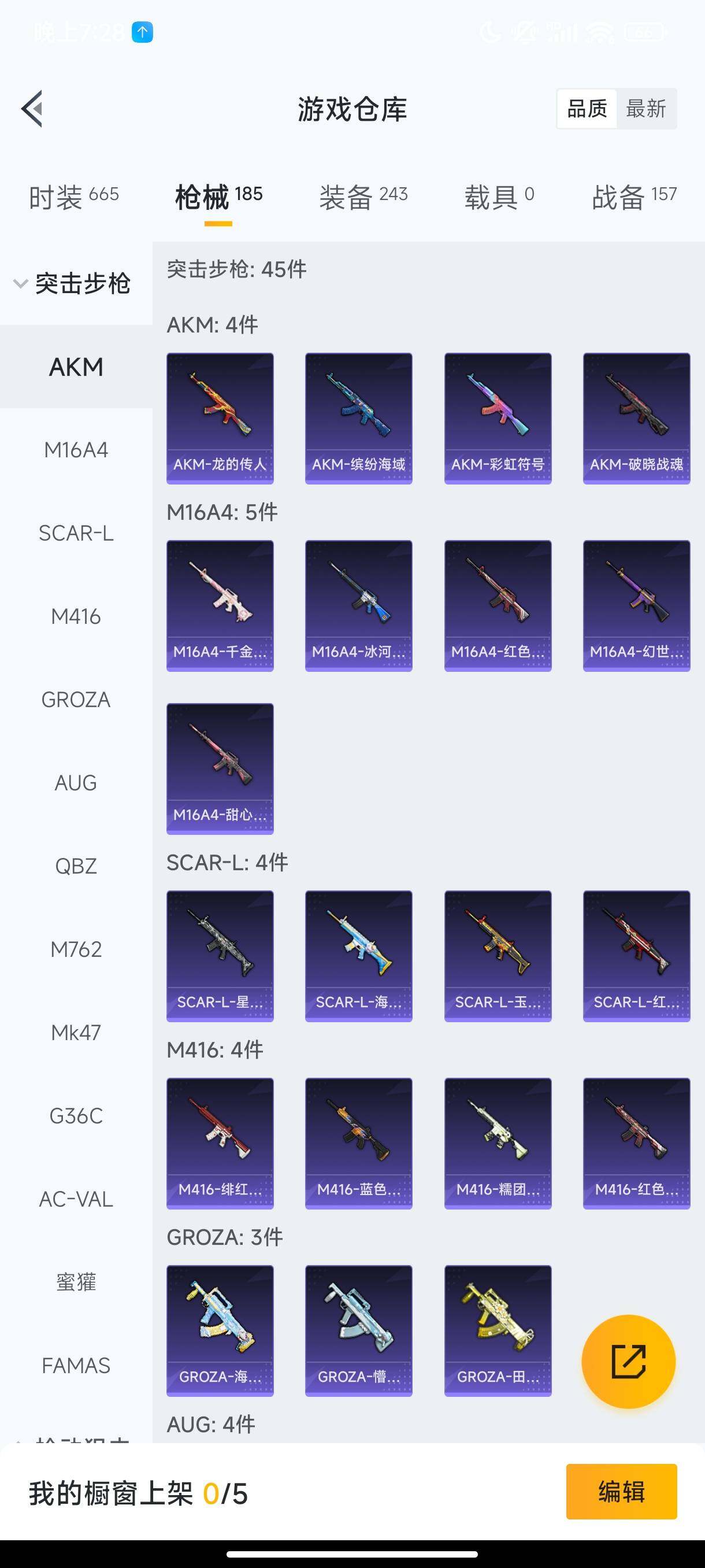Select FAMAS in the side list
Image resolution: width=705 pixels, height=1568 pixels.
(x=76, y=1365)
